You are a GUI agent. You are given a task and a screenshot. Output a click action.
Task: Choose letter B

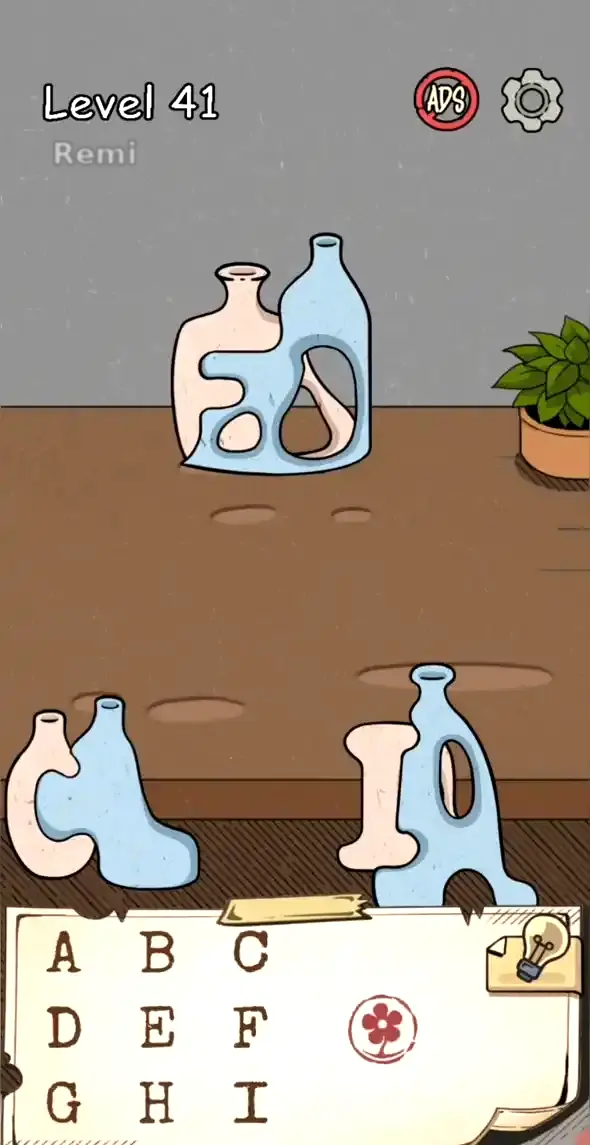click(x=158, y=952)
